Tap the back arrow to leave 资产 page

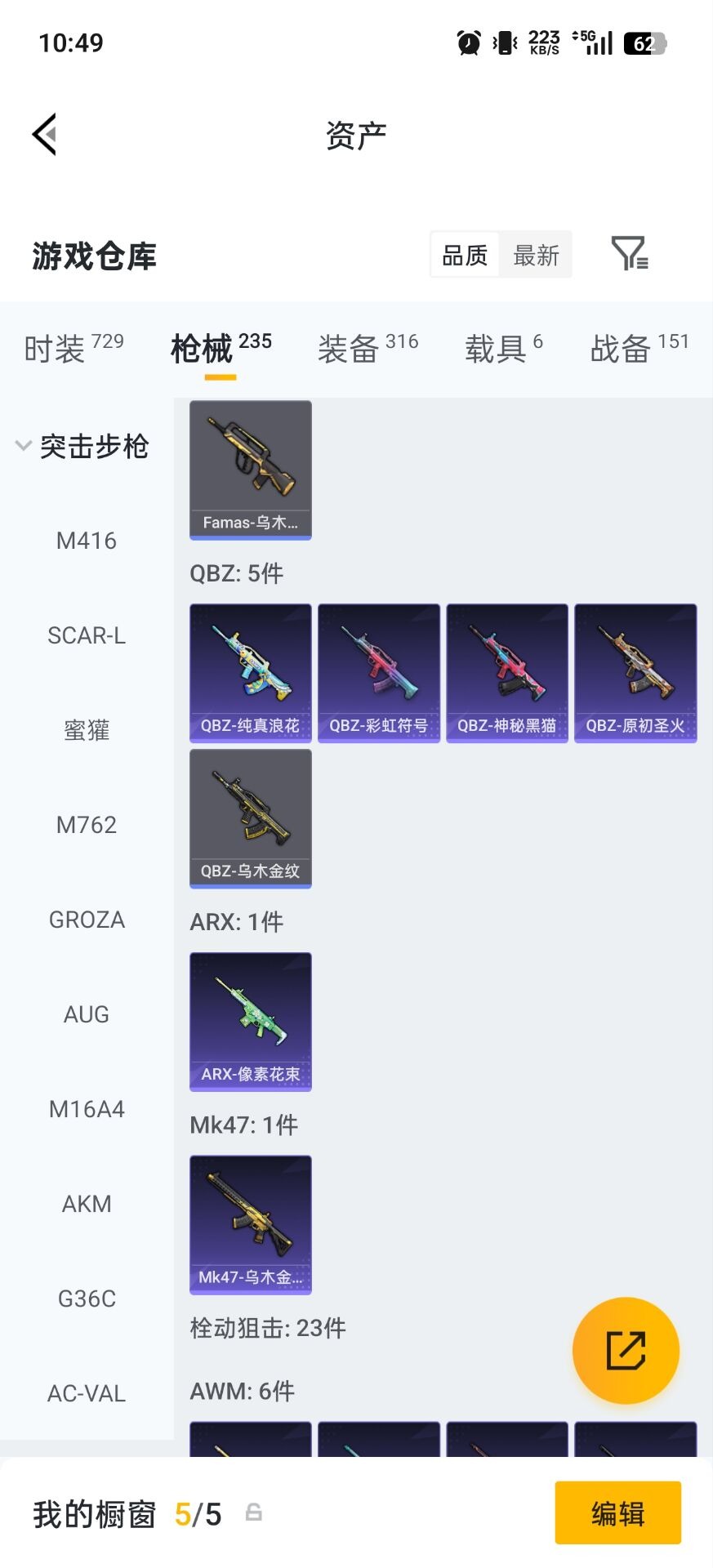coord(45,133)
